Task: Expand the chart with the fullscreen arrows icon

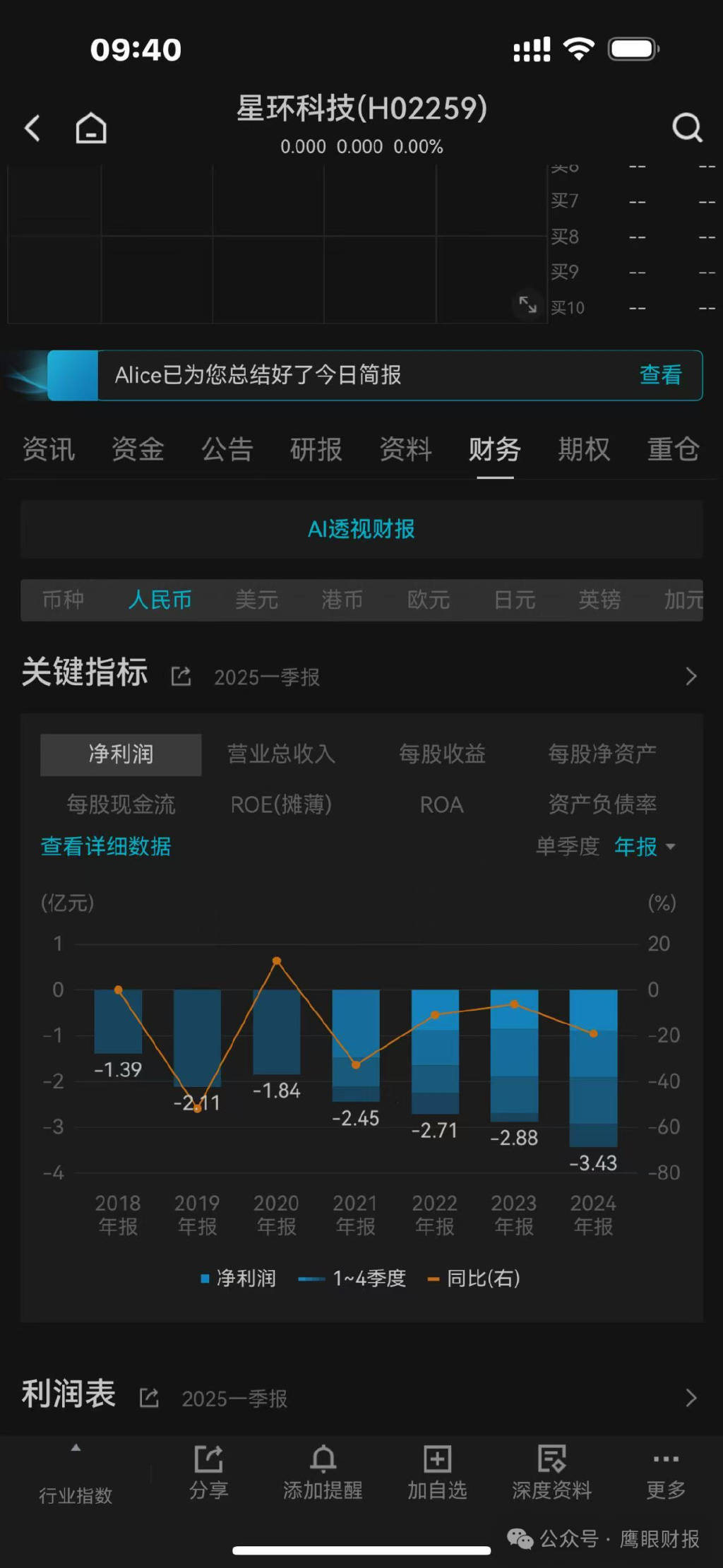Action: pyautogui.click(x=528, y=305)
